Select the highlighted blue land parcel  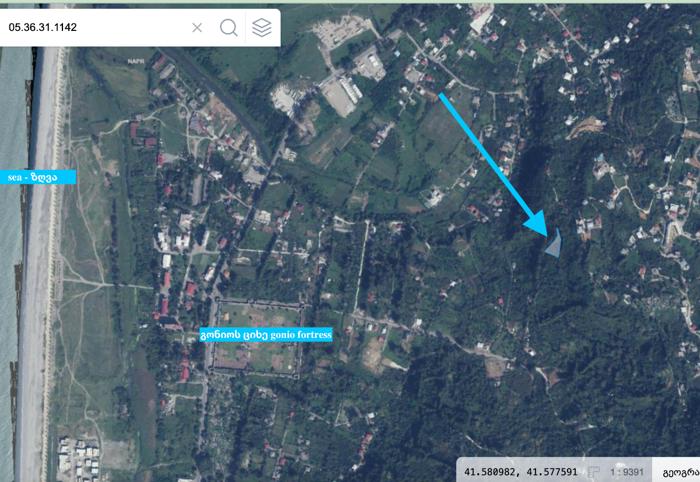pos(554,245)
